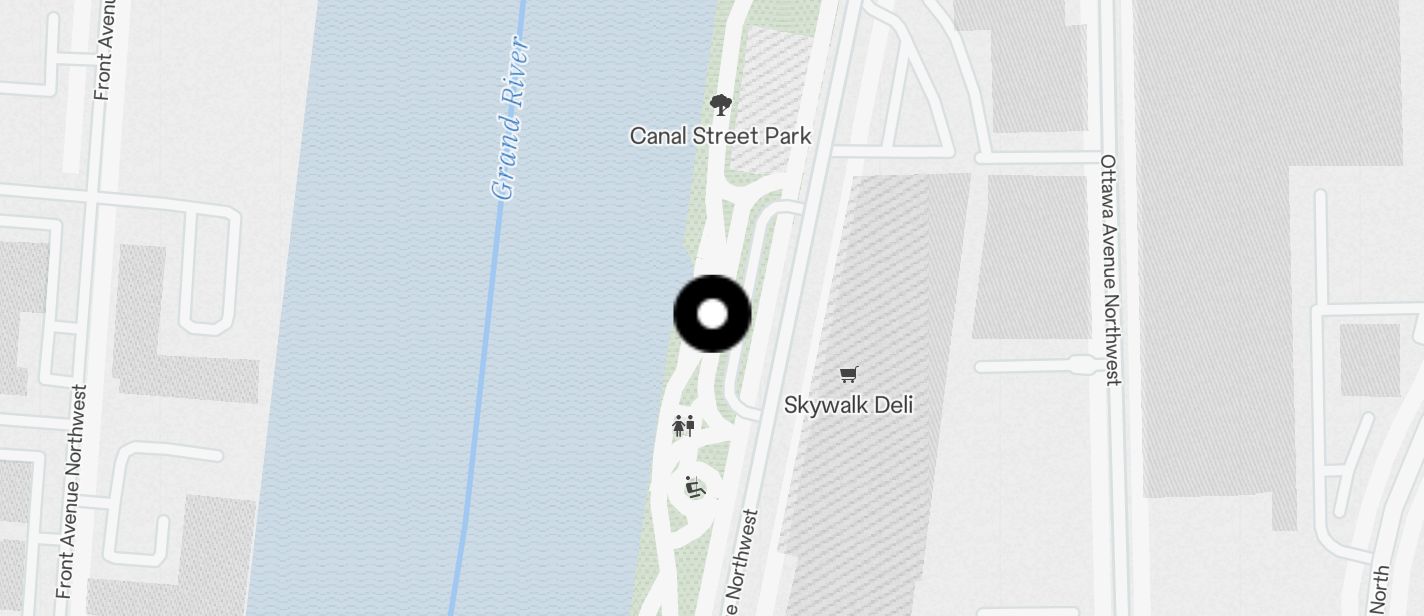
Task: Open the Skywalk Deli place marker
Action: 848,376
